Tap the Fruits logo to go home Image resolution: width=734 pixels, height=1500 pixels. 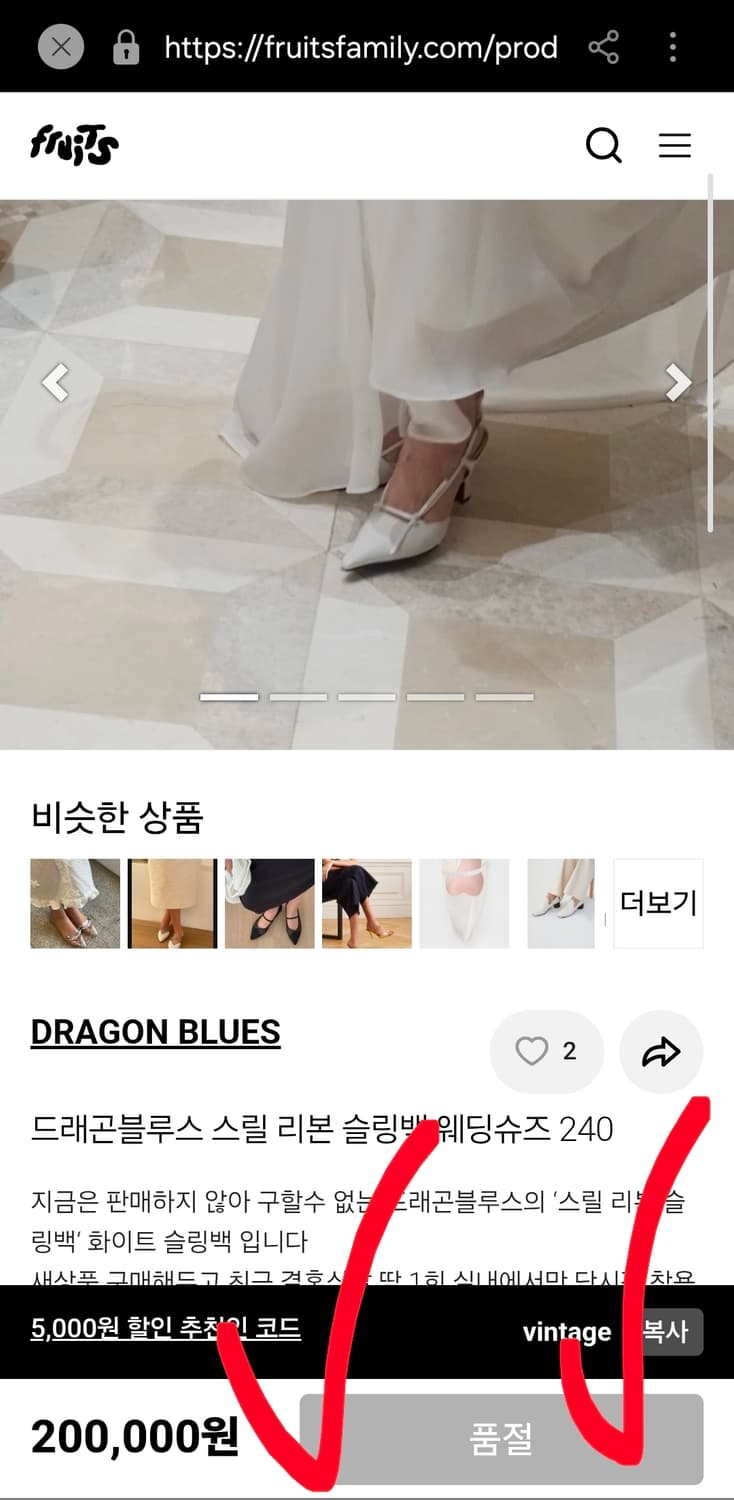point(73,143)
